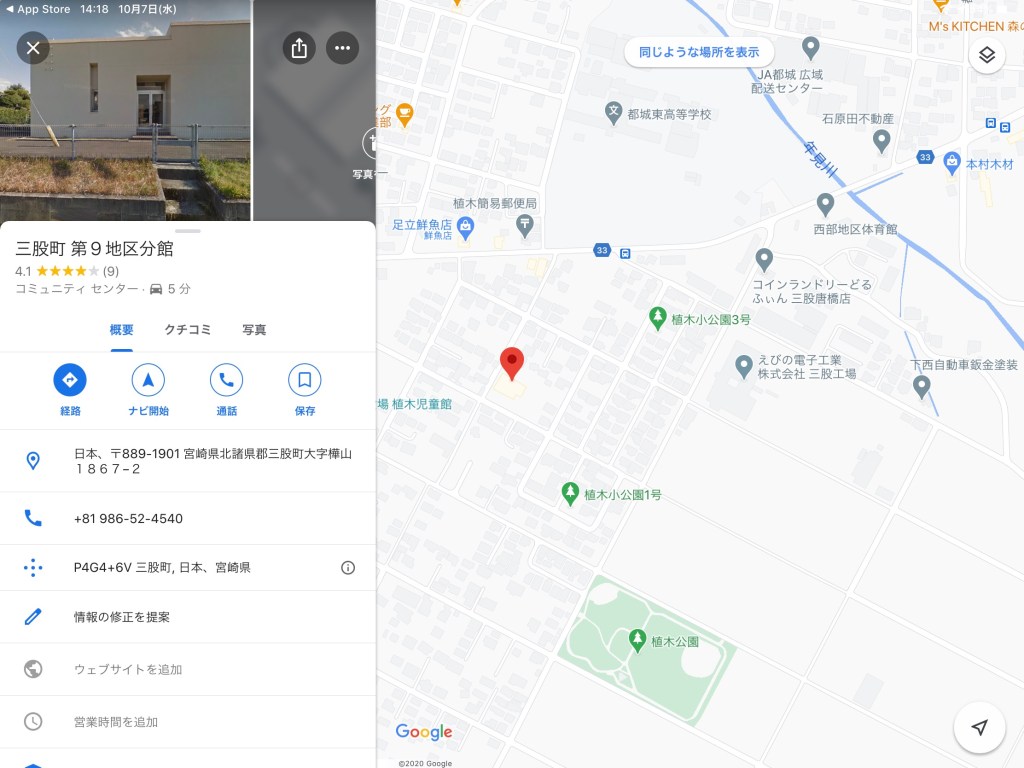Share this place

coord(299,47)
